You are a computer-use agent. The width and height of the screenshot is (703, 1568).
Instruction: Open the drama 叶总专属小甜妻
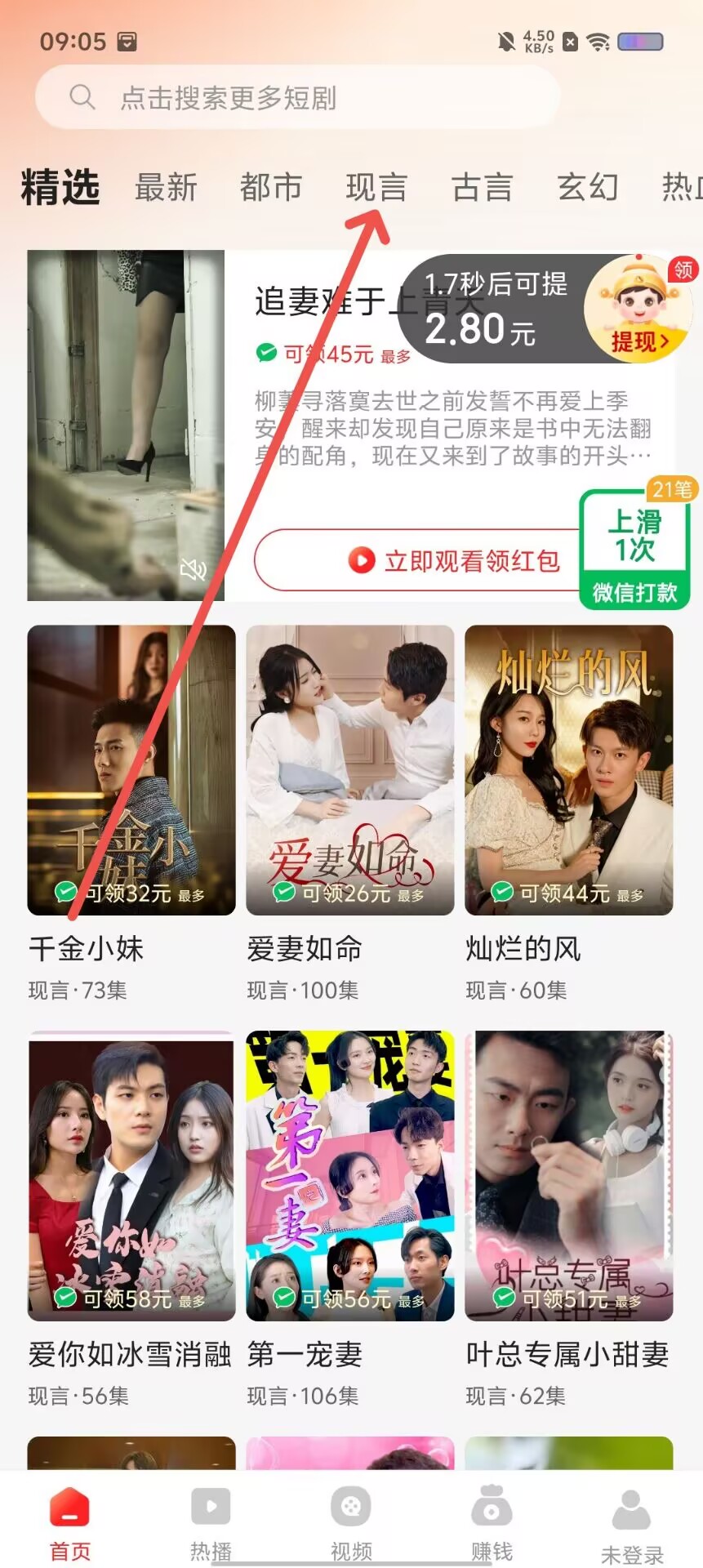pos(568,1176)
